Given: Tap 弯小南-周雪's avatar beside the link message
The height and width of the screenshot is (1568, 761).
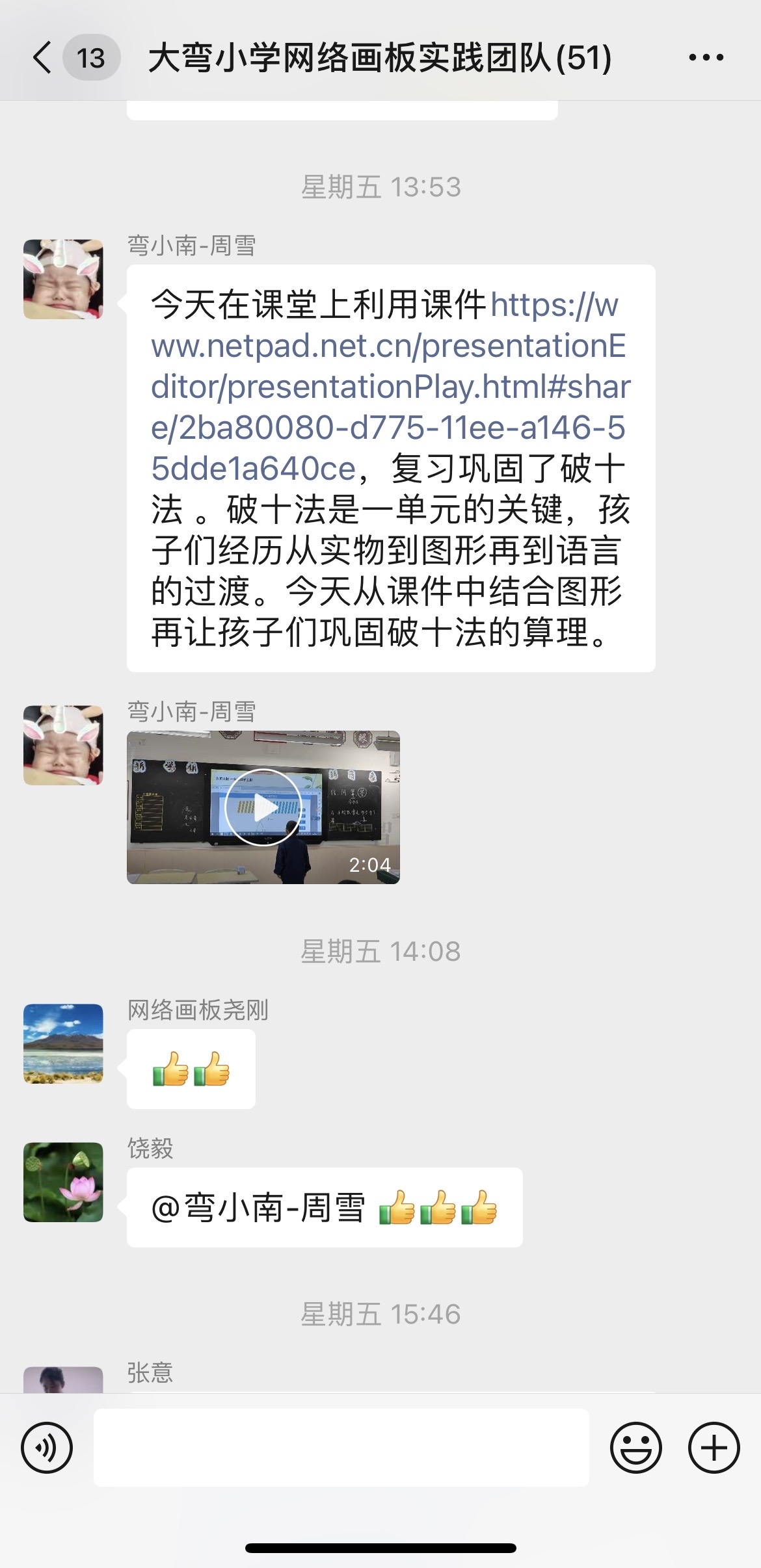Looking at the screenshot, I should tap(63, 279).
